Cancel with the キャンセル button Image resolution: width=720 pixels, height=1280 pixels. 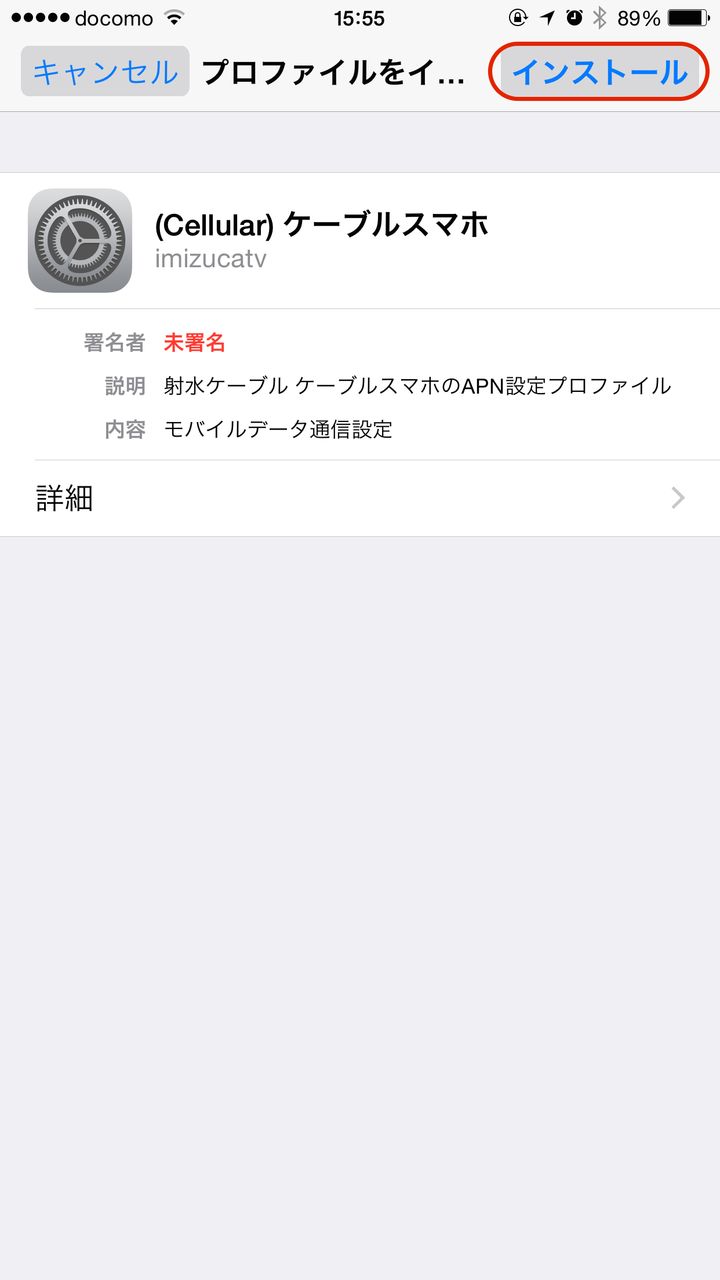click(105, 72)
